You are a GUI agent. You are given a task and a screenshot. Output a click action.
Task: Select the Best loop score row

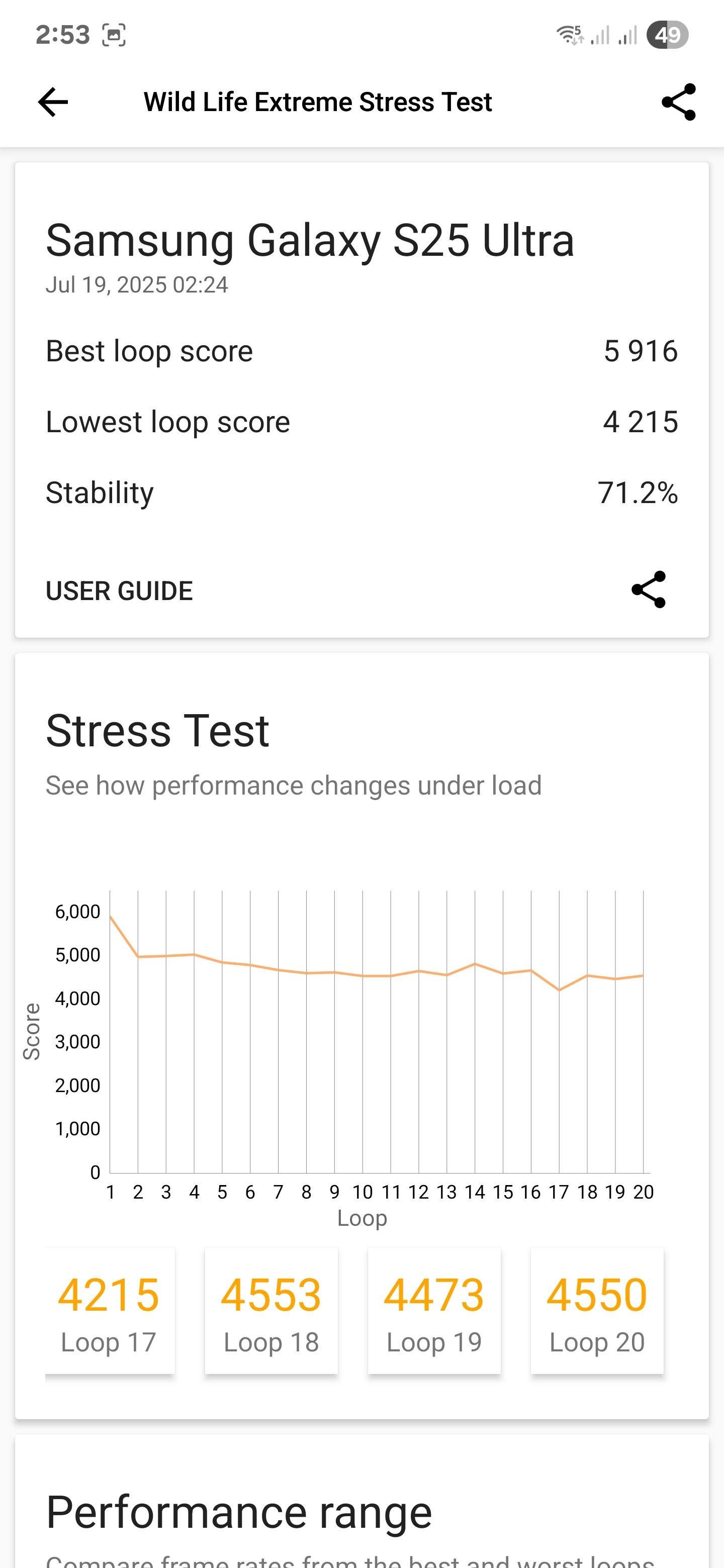pyautogui.click(x=361, y=350)
